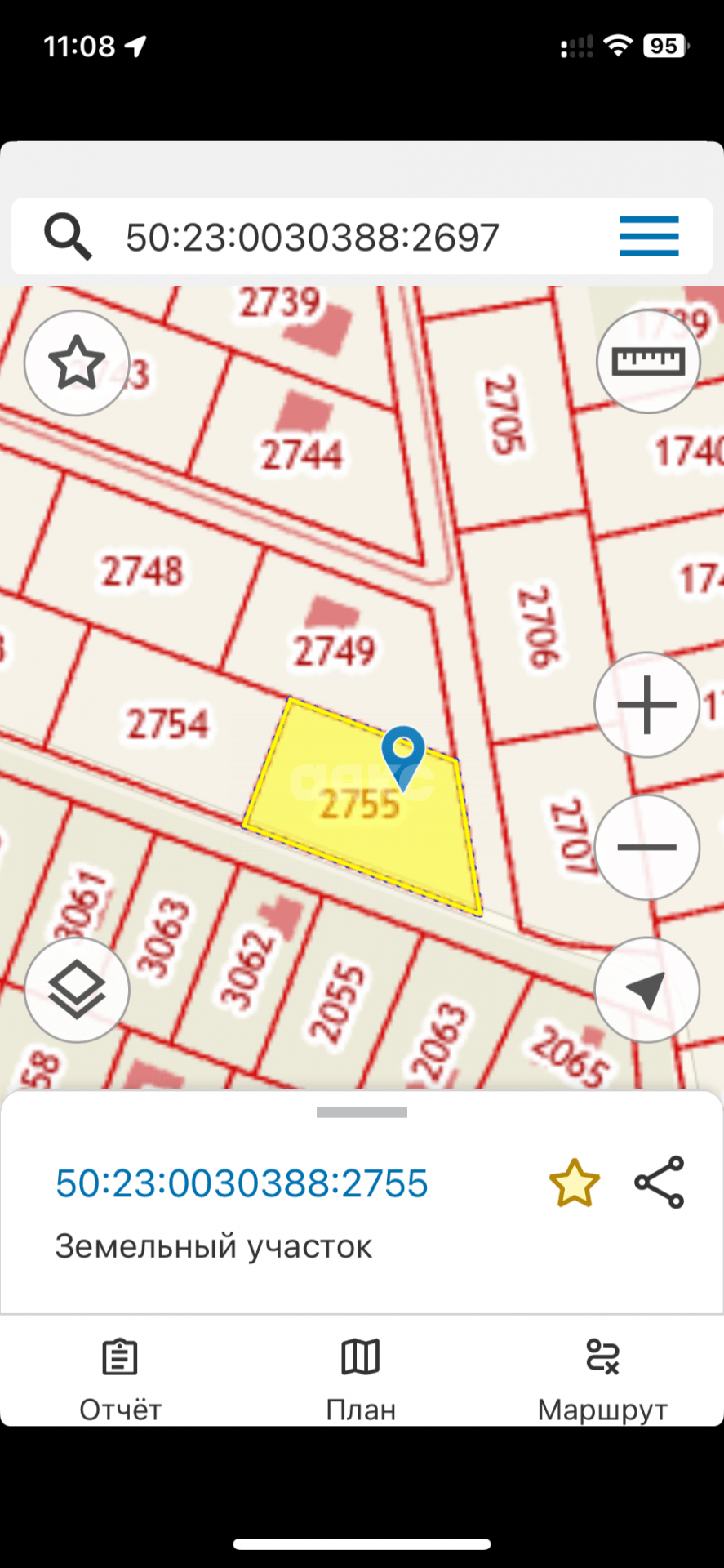Screen dimensions: 724x1568
Task: Share parcel 50:23:0030388:2755
Action: click(660, 1183)
